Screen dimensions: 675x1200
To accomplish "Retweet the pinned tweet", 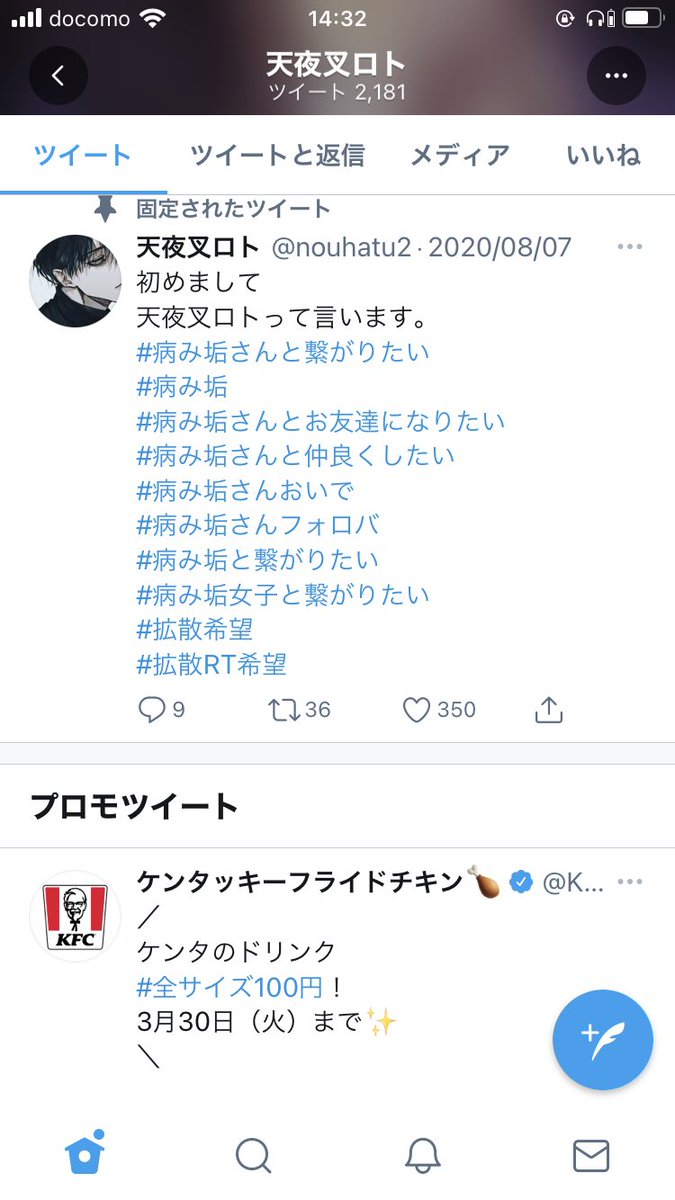I will coord(285,710).
